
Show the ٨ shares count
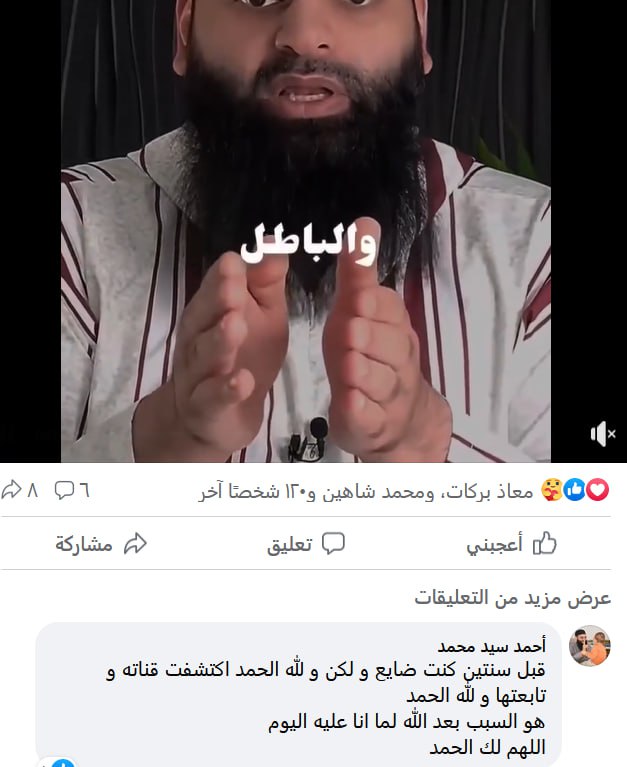click(x=20, y=490)
